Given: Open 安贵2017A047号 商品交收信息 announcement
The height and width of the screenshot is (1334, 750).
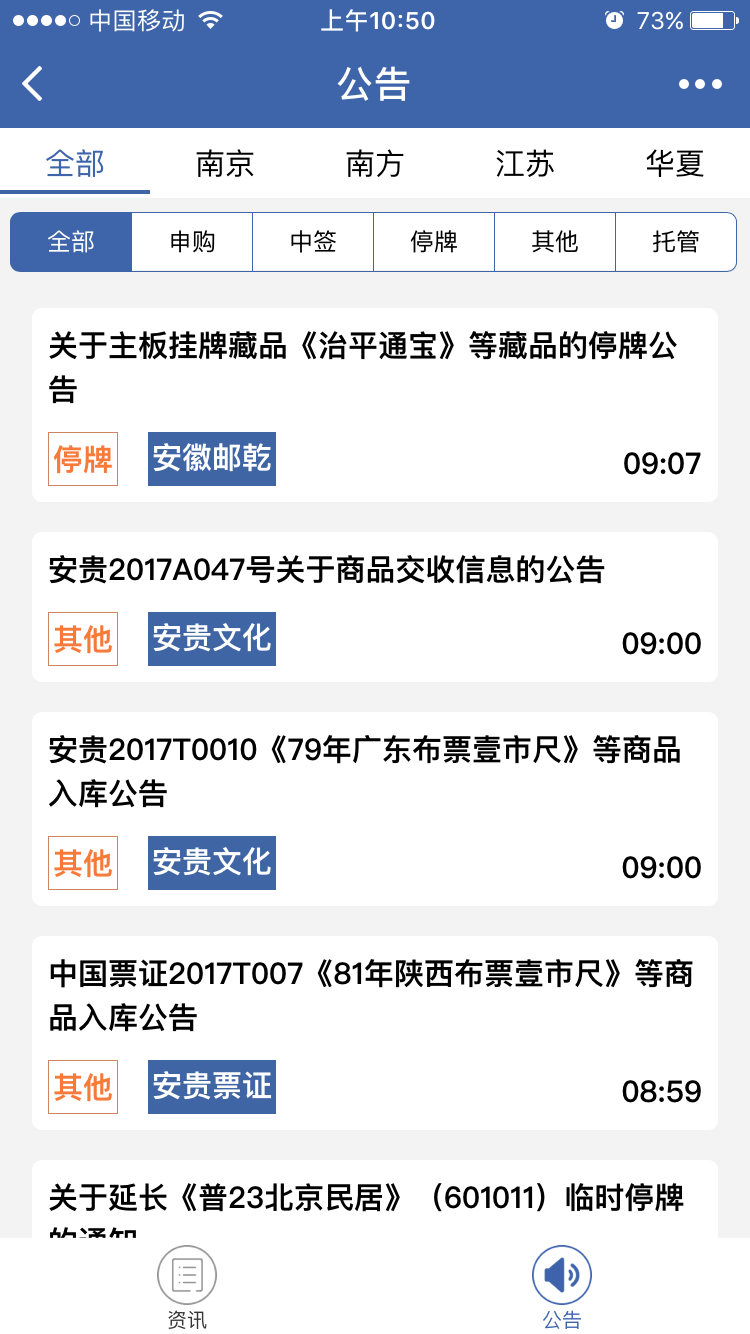Looking at the screenshot, I should [x=375, y=607].
